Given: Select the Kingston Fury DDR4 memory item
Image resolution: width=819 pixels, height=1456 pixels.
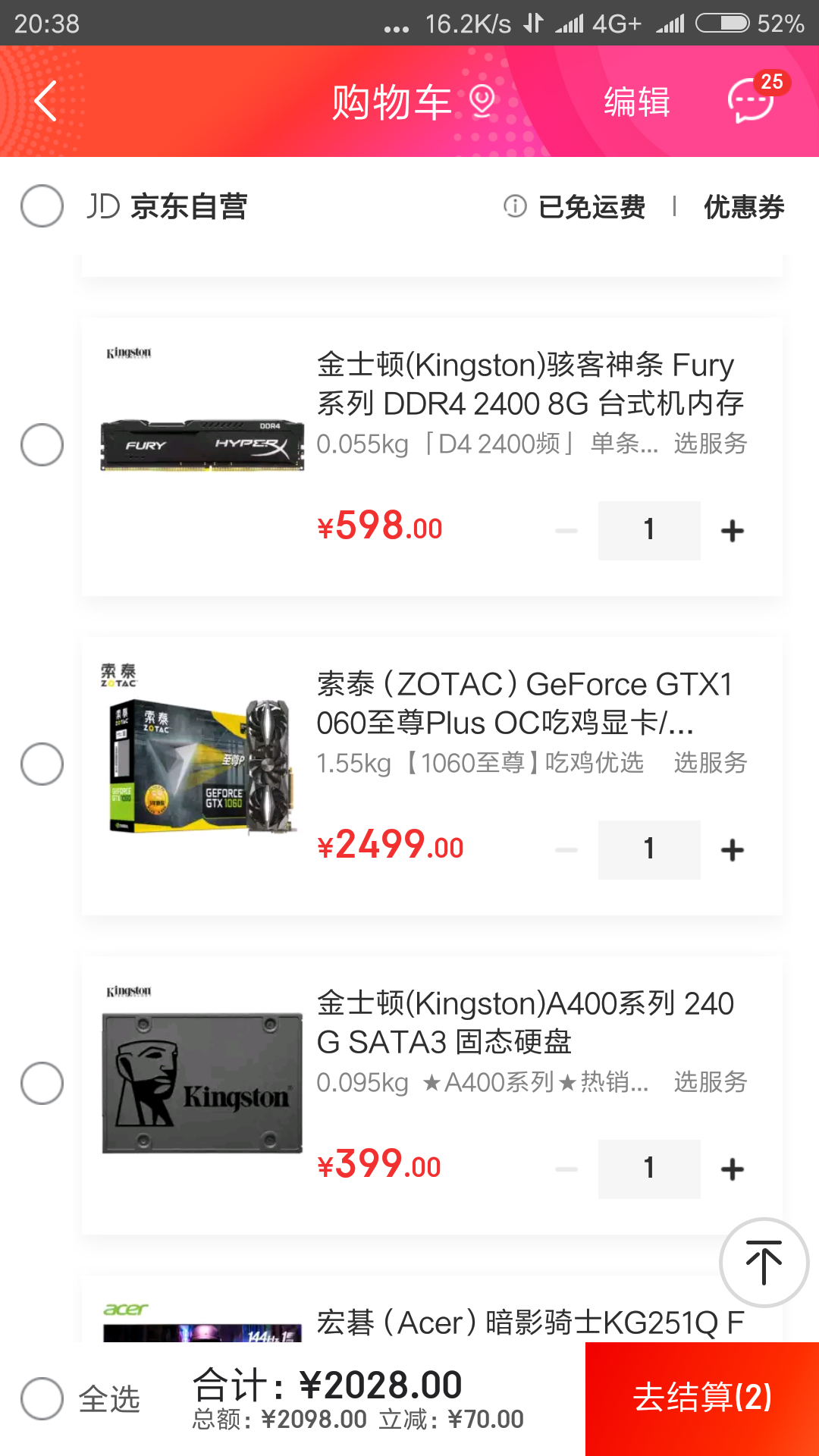Looking at the screenshot, I should [42, 444].
